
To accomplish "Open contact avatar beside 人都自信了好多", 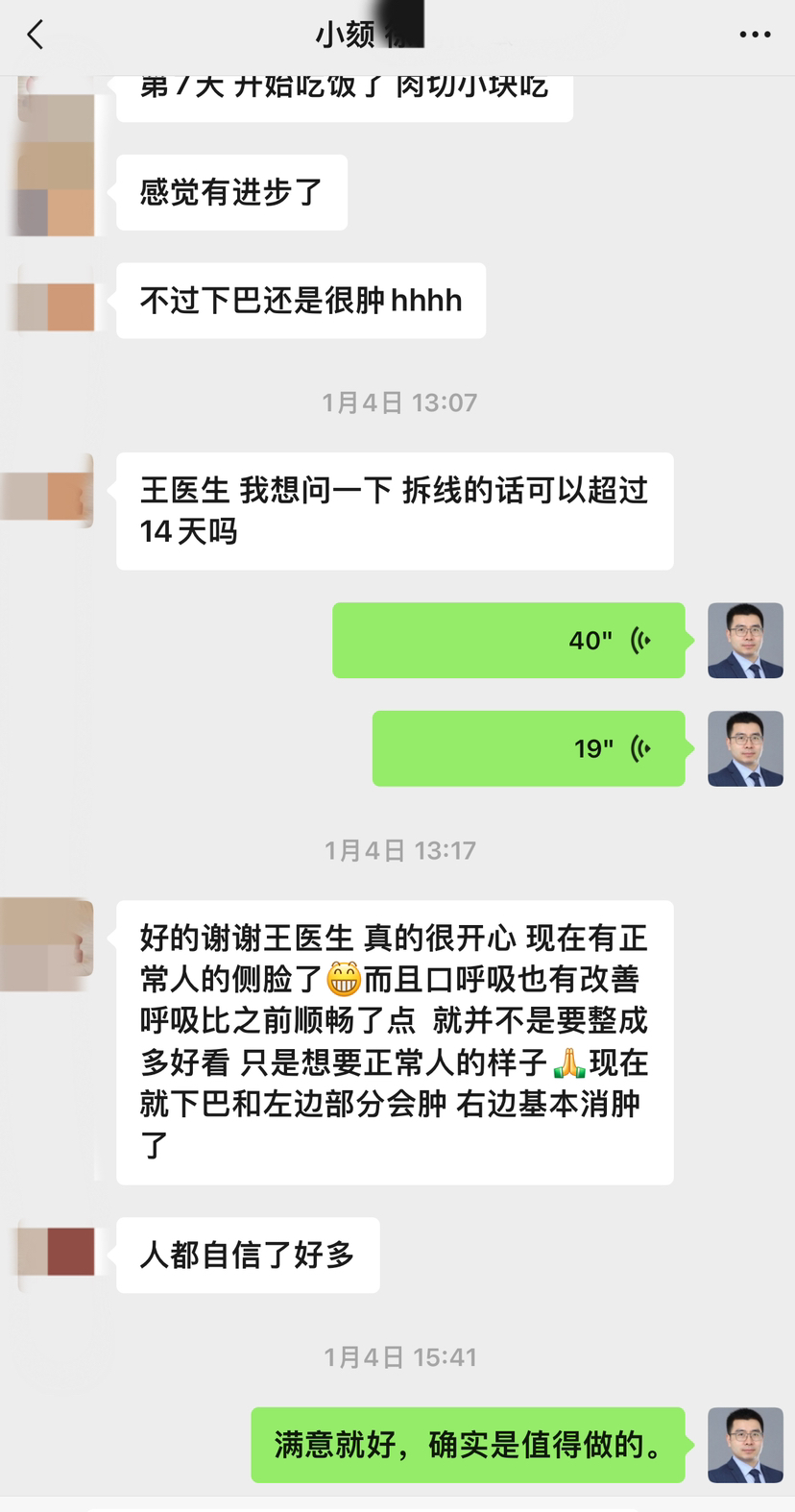I will point(58,1254).
